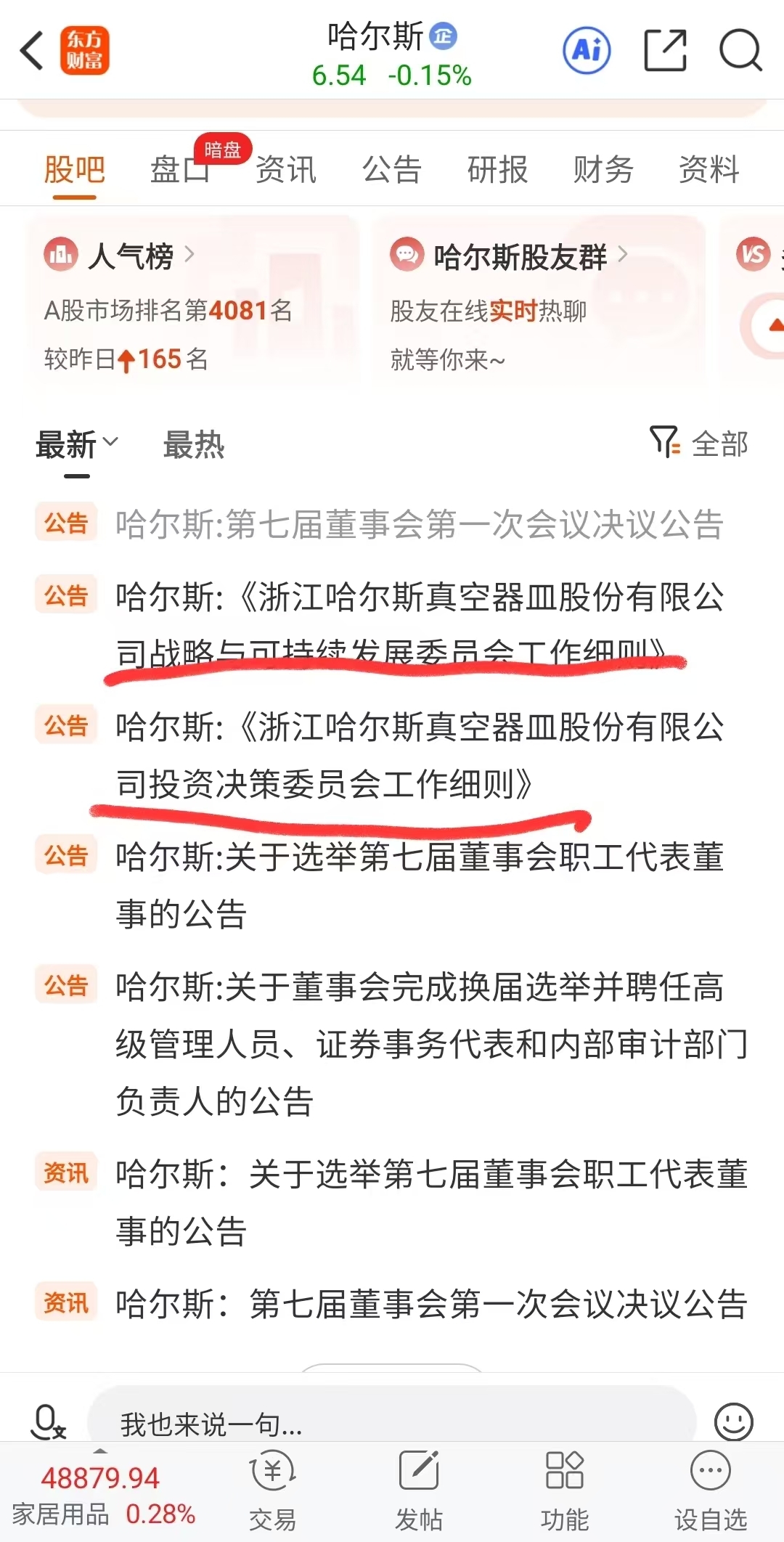Tap the 我也来说一句 comment box
This screenshot has height=1542, width=784.
point(392,1424)
